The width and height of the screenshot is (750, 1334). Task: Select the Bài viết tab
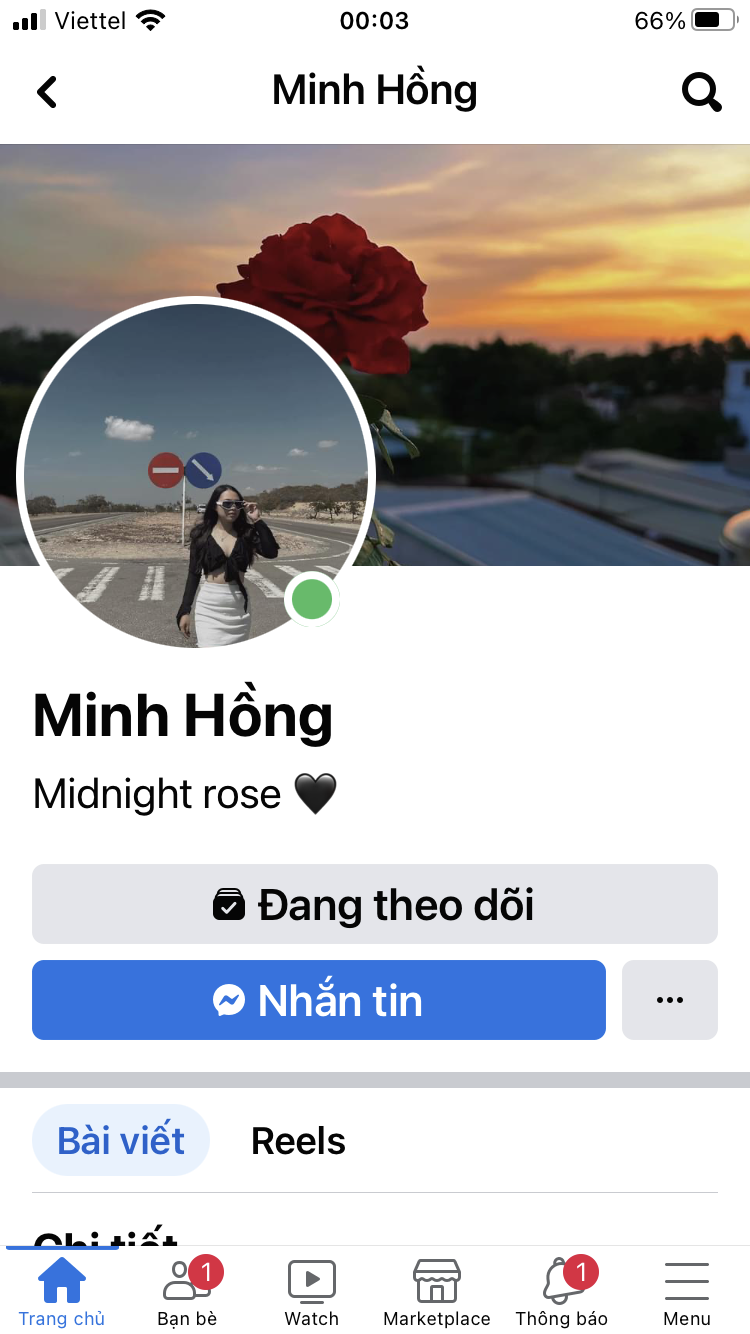[121, 1140]
